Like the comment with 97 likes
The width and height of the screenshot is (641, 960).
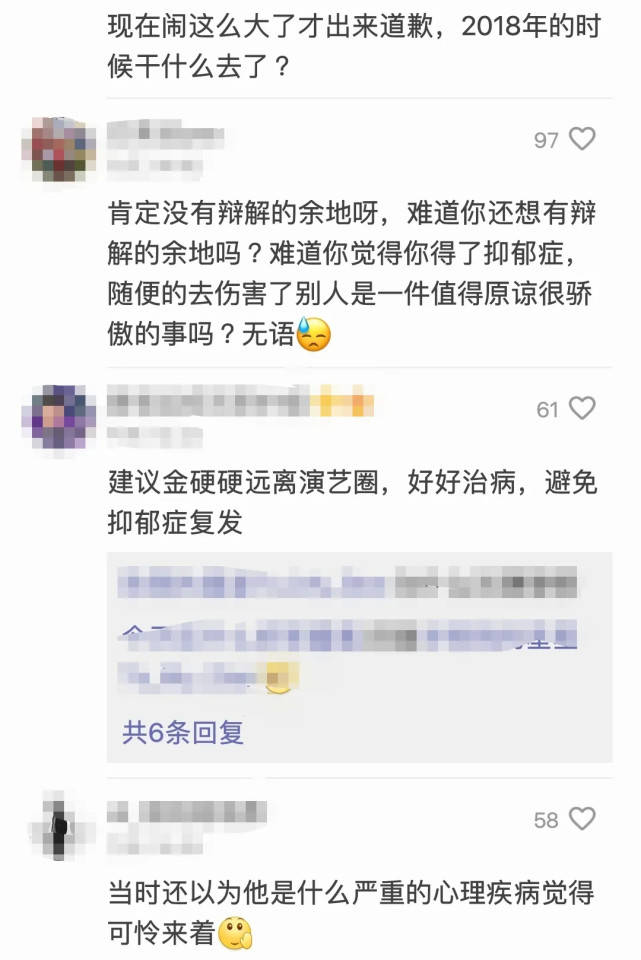pyautogui.click(x=582, y=140)
